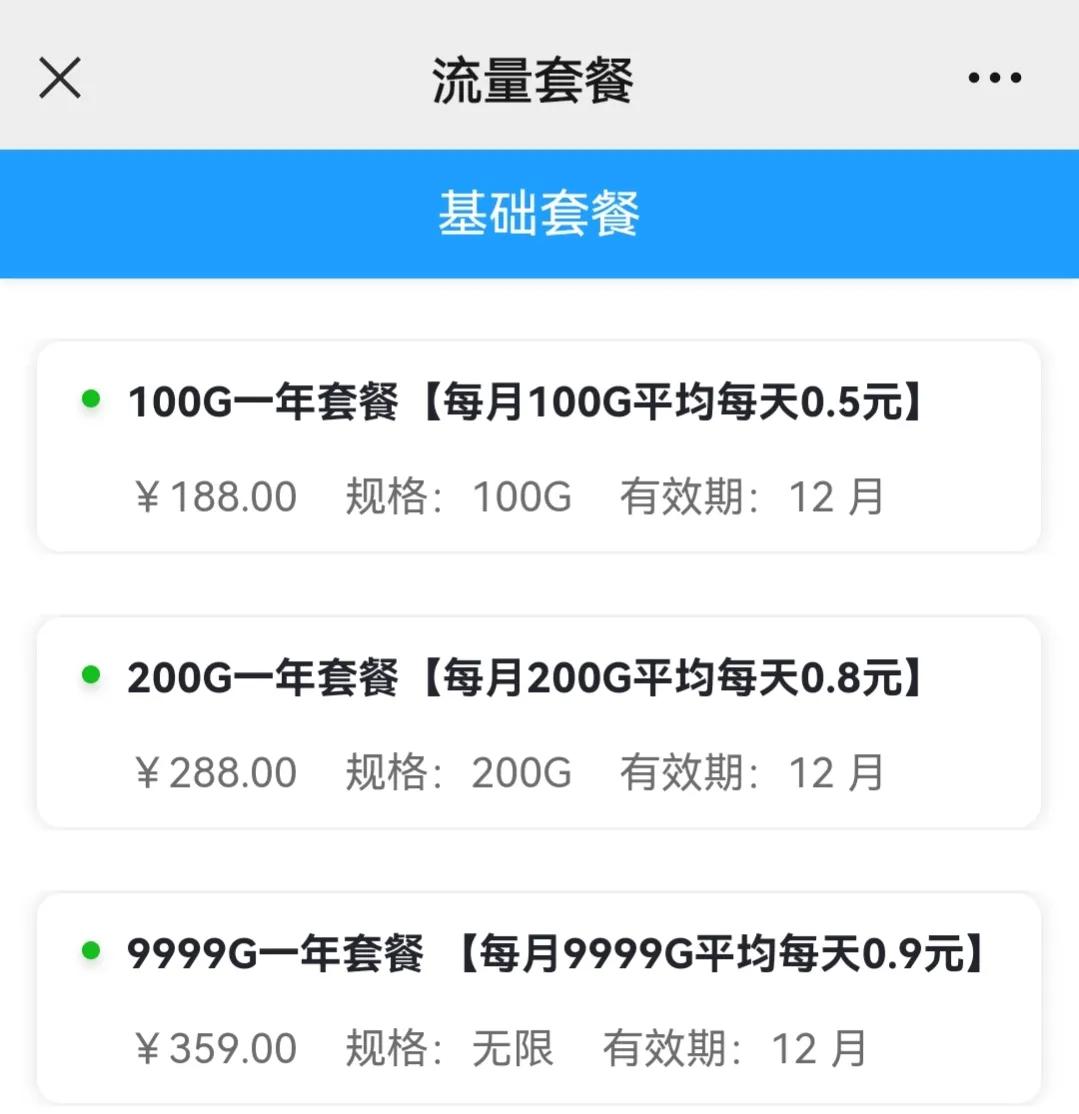Select the 100G一年套餐 package card
Image resolution: width=1079 pixels, height=1114 pixels.
tap(539, 447)
